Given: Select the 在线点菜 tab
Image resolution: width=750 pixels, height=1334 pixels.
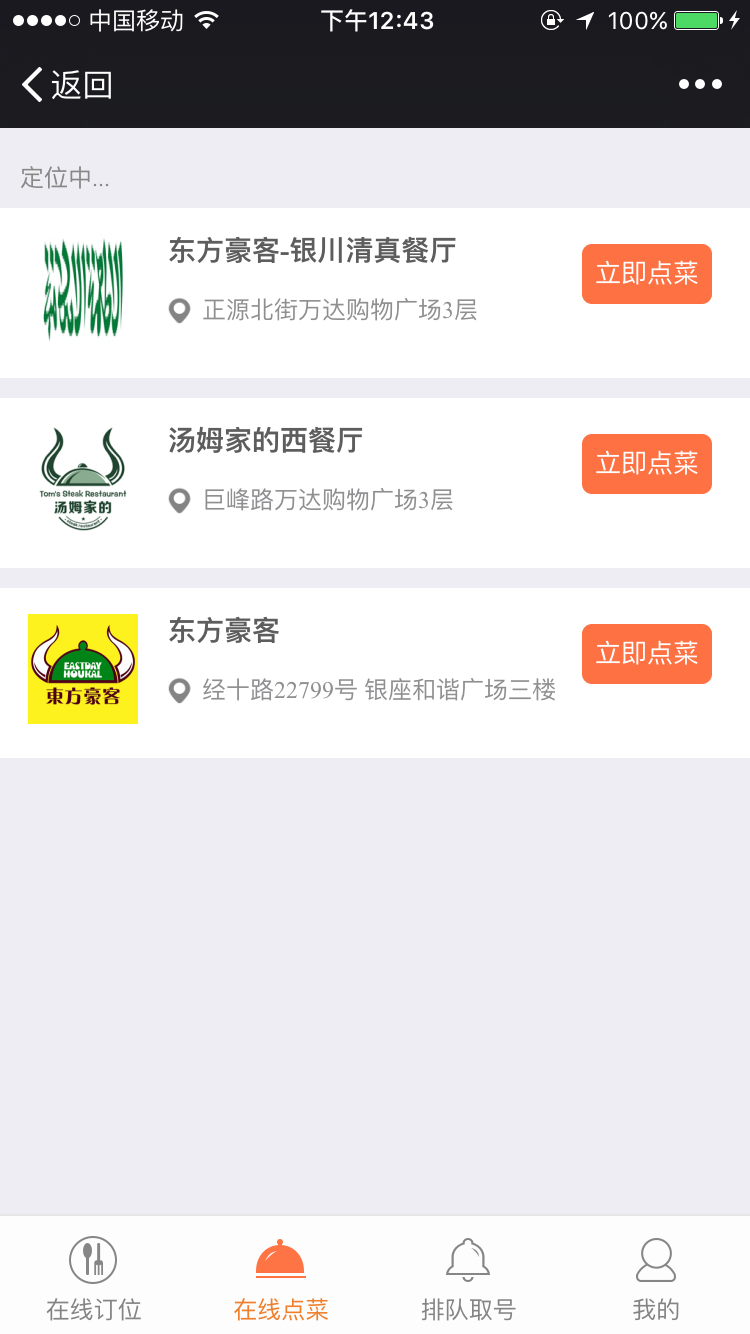Looking at the screenshot, I should (281, 1277).
